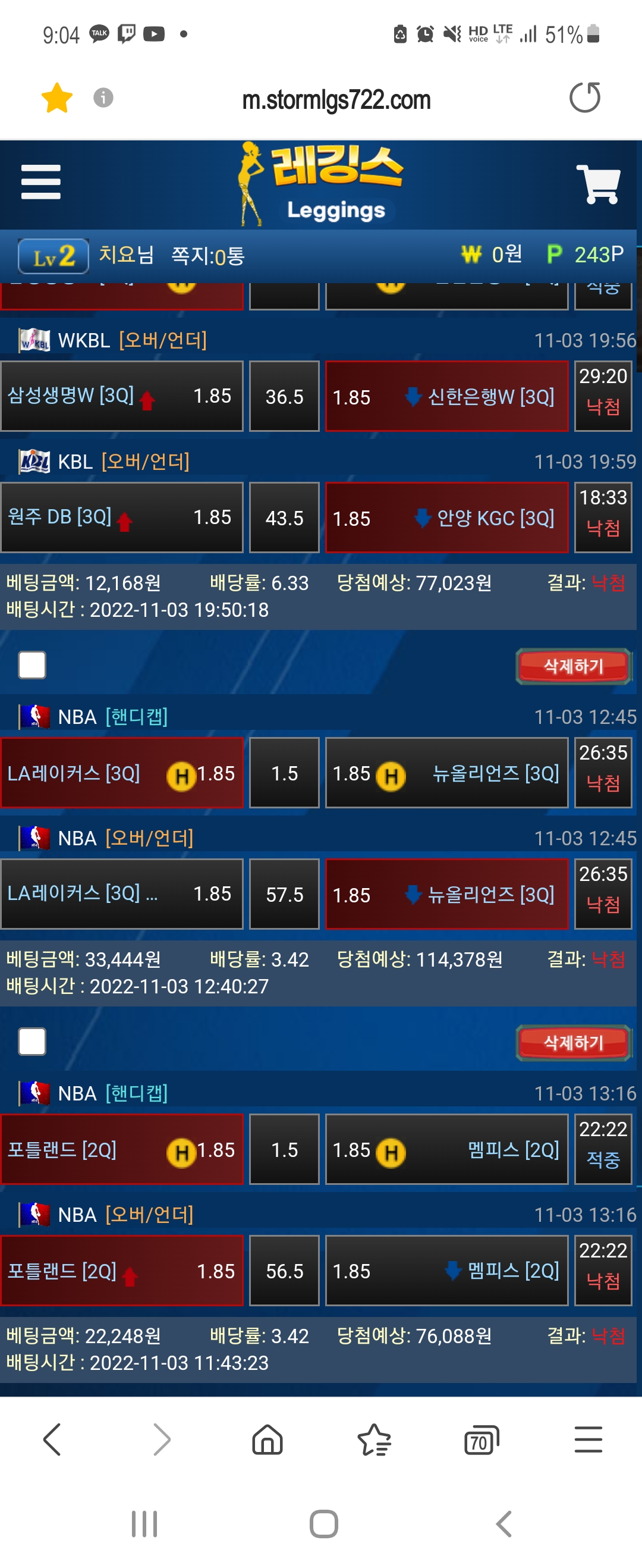
Task: Tap the system home button
Action: 323,1524
